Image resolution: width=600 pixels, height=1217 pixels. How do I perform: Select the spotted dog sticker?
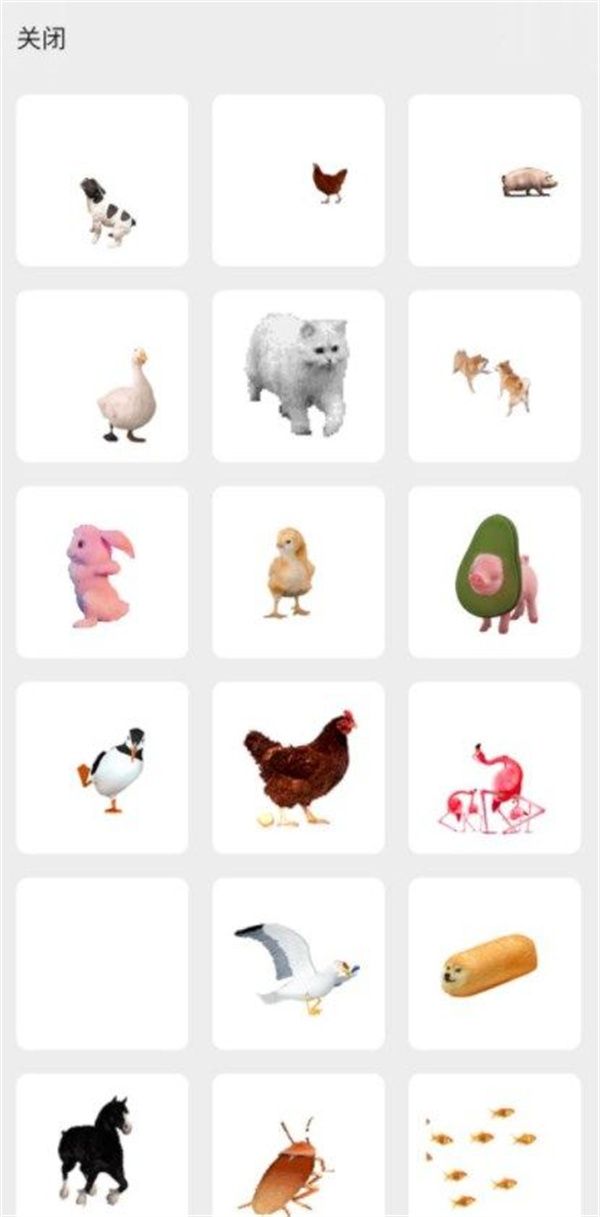tap(103, 181)
